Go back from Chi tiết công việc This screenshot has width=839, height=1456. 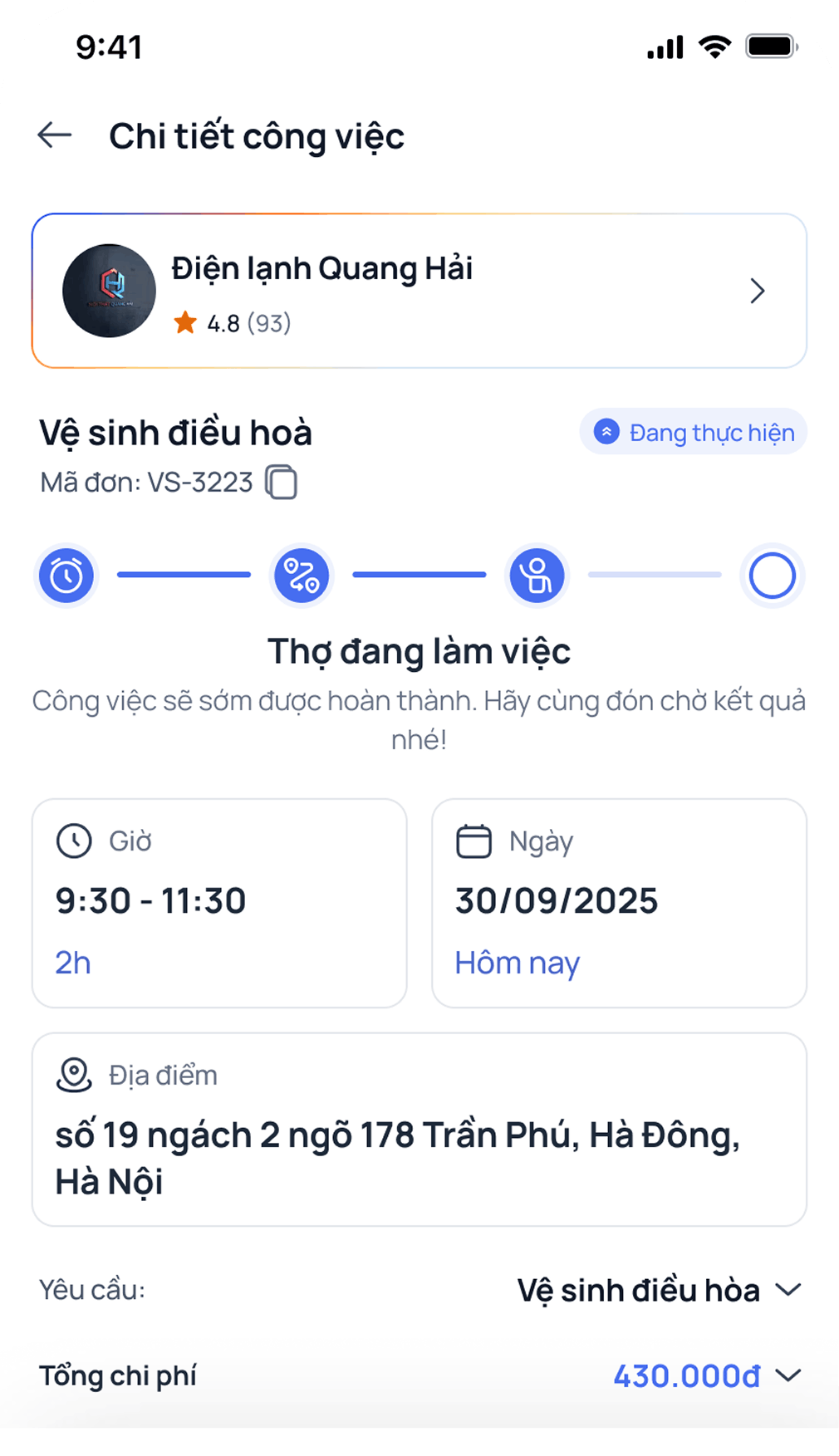pyautogui.click(x=55, y=135)
